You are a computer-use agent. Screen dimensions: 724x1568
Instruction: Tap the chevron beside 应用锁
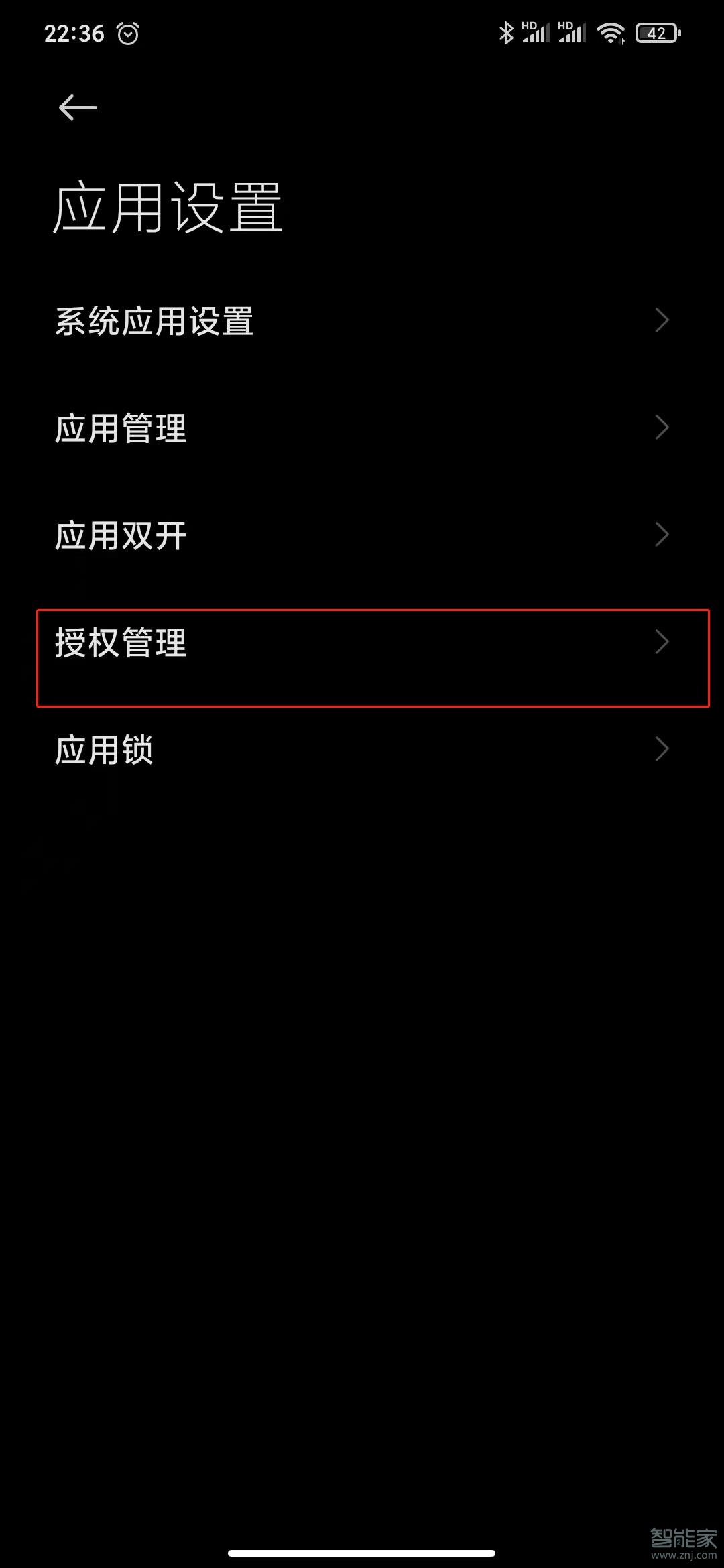click(x=662, y=749)
